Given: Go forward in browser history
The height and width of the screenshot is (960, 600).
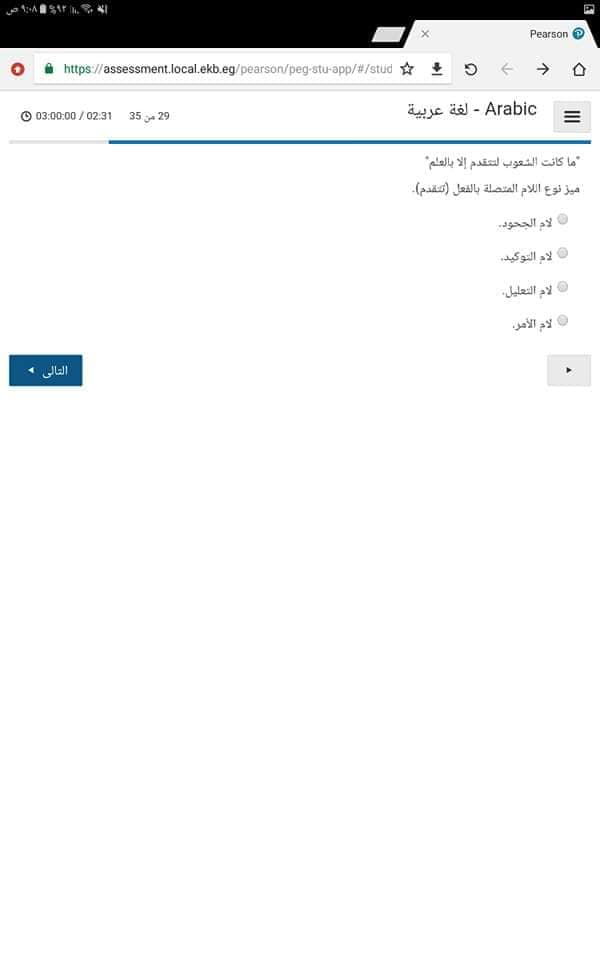Looking at the screenshot, I should (543, 69).
